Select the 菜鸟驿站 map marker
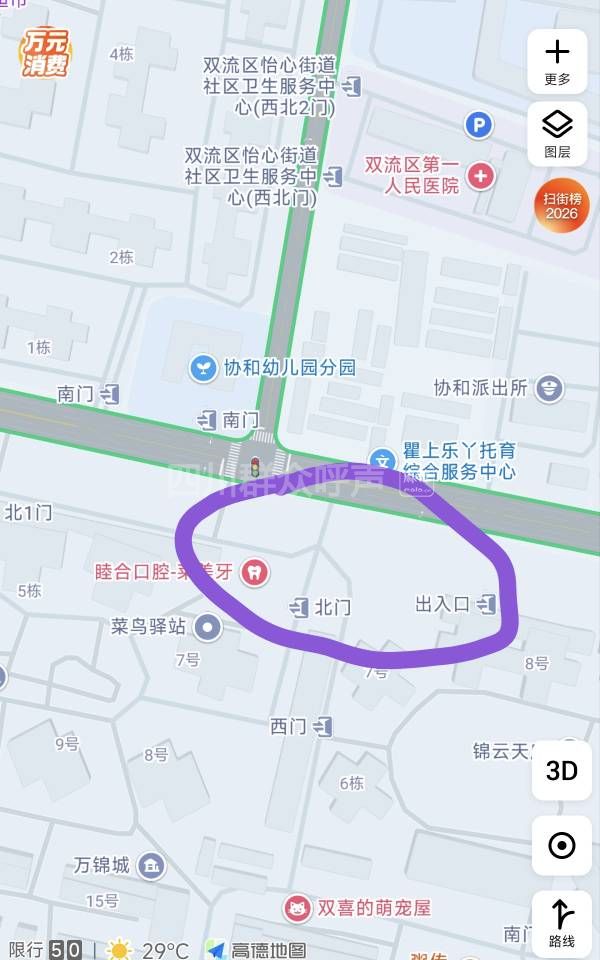Viewport: 600px width, 960px height. pos(207,627)
